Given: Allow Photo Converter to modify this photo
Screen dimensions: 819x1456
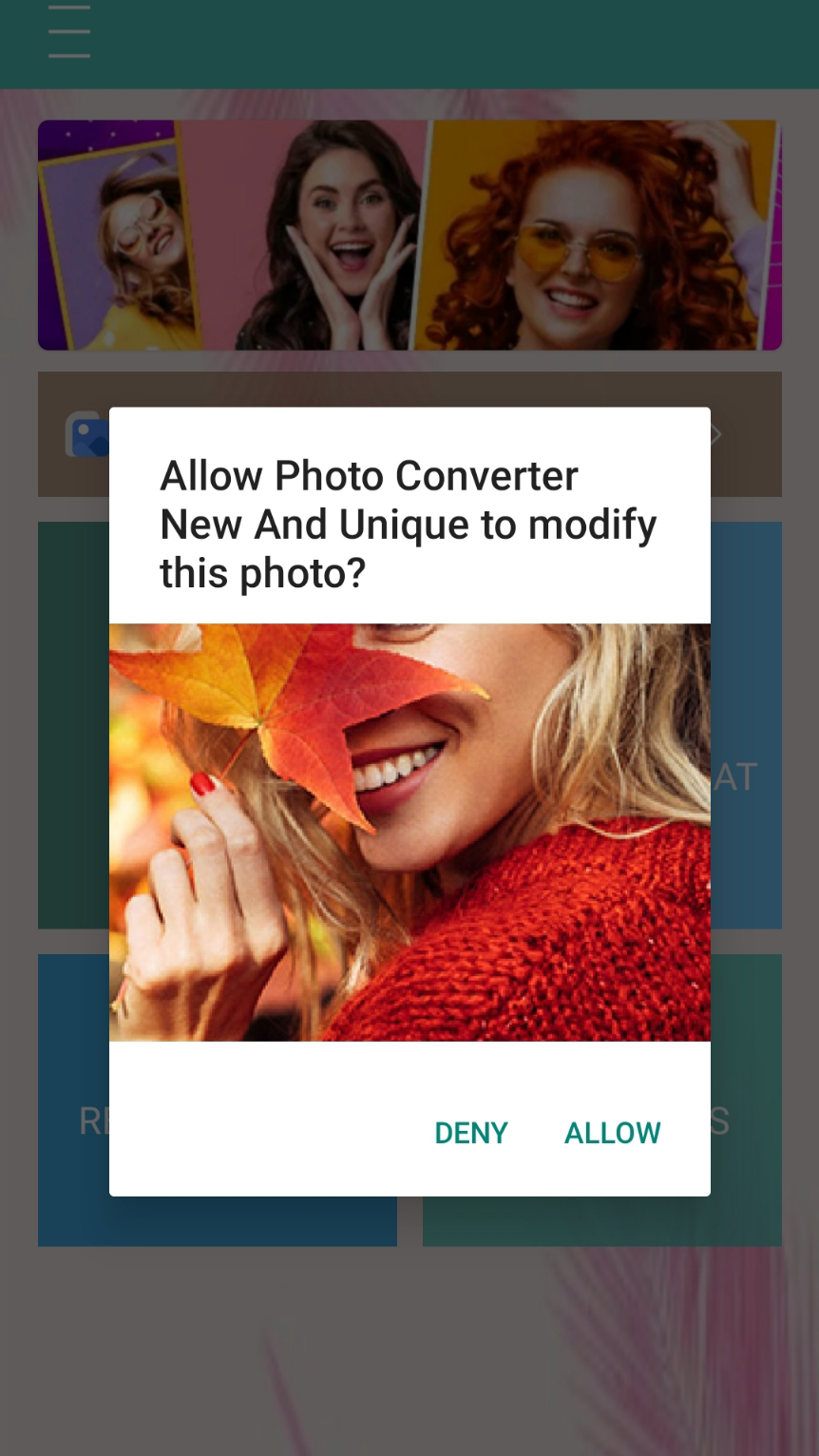Looking at the screenshot, I should point(612,1133).
